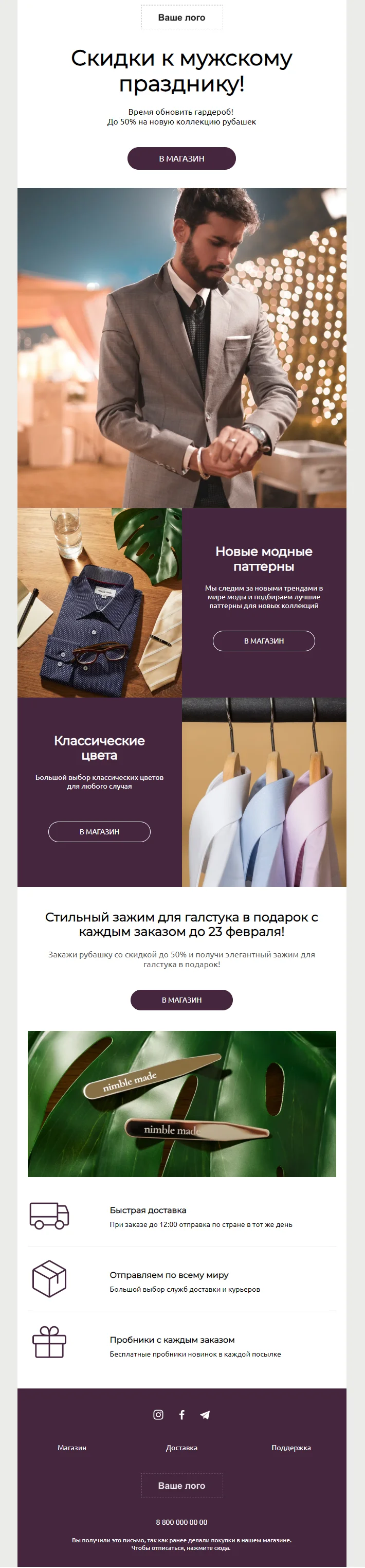Open the Доставка footer link
This screenshot has height=1568, width=365.
point(181,1448)
